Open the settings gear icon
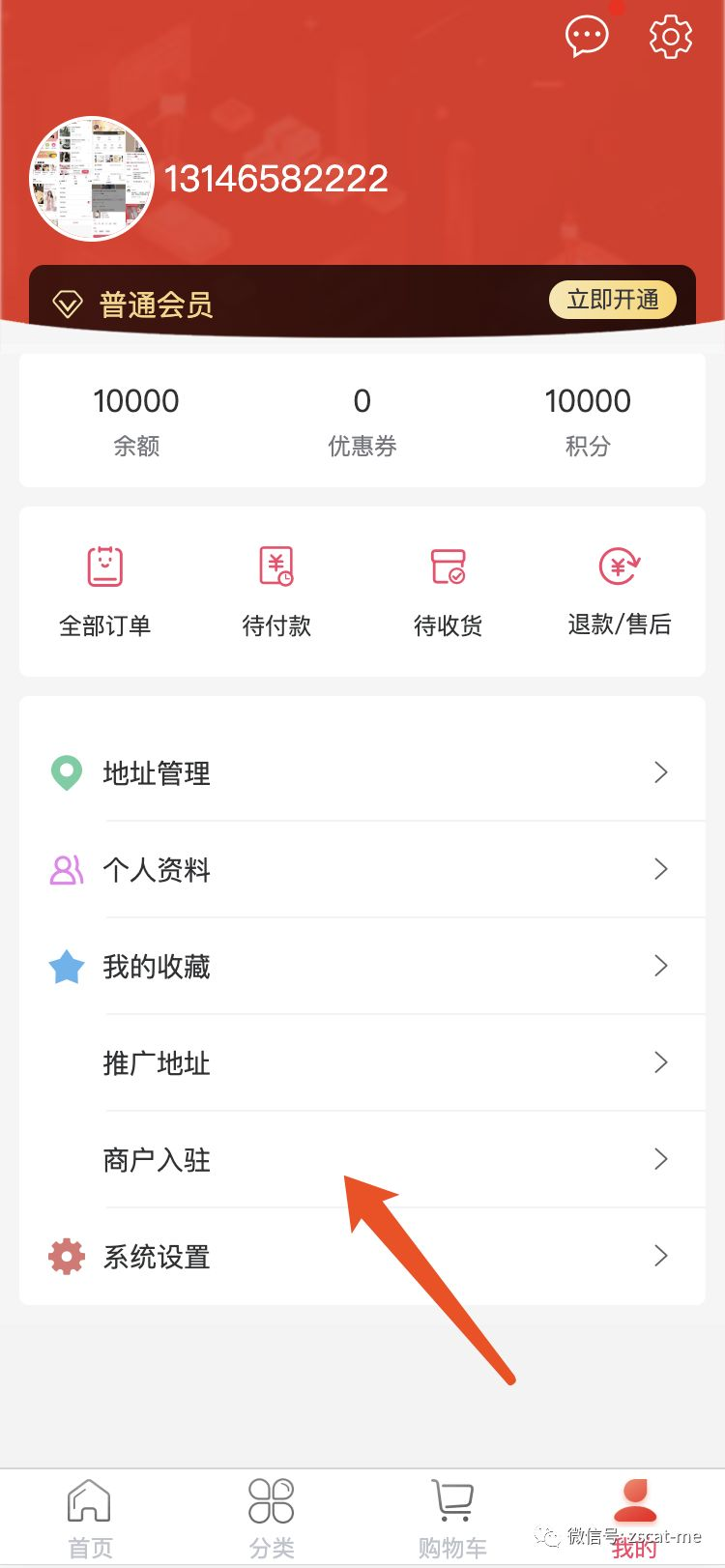The width and height of the screenshot is (725, 1568). coord(670,37)
